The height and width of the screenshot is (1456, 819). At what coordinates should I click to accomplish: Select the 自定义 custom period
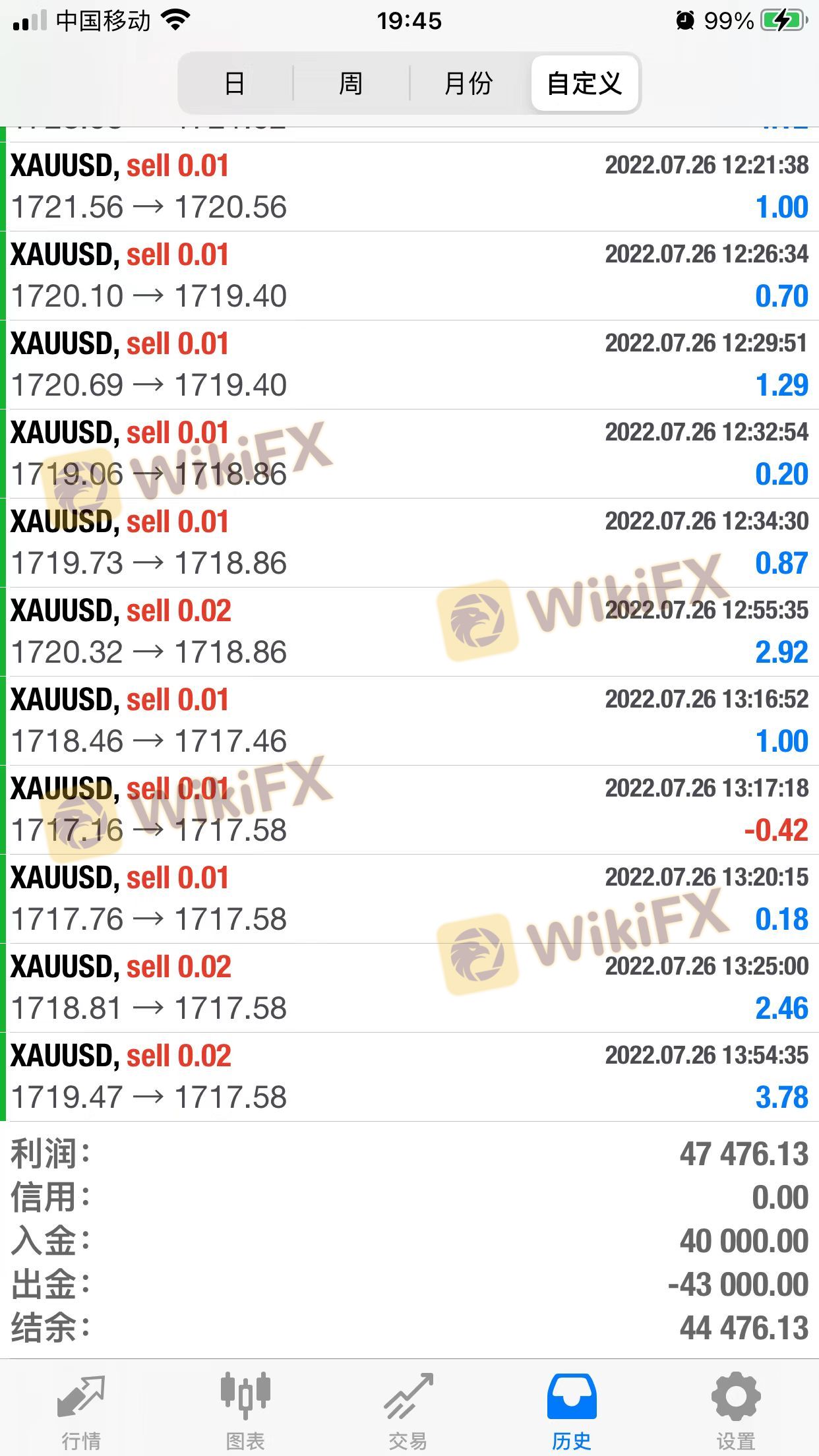tap(584, 84)
